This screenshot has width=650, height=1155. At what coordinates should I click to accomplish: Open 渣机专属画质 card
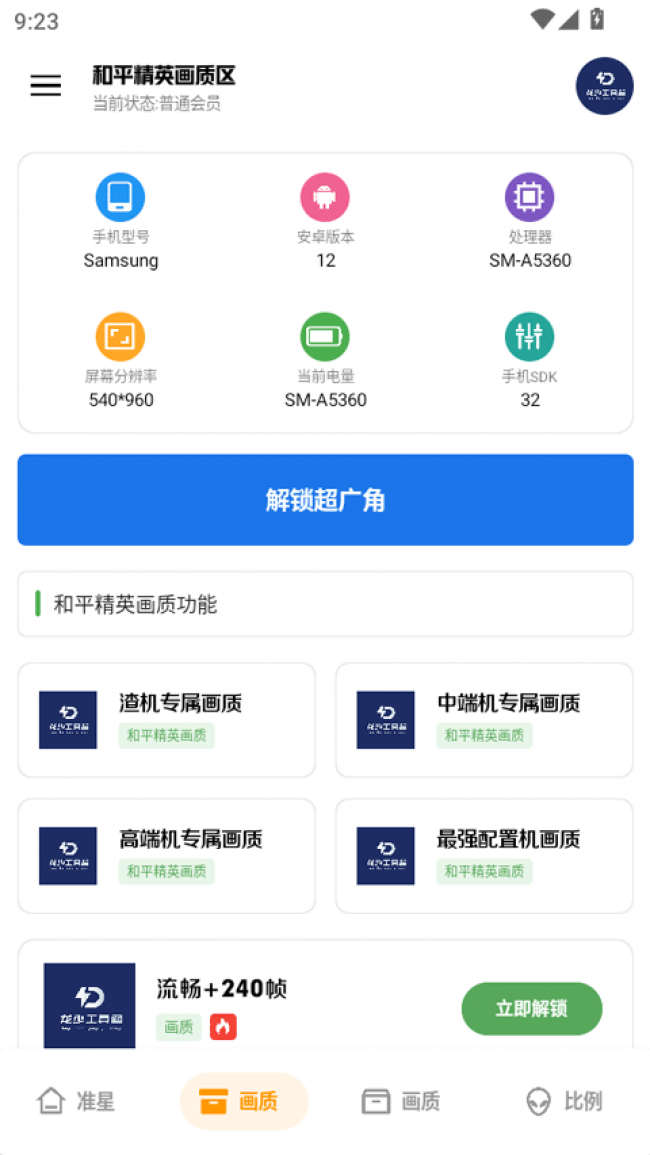coord(167,719)
